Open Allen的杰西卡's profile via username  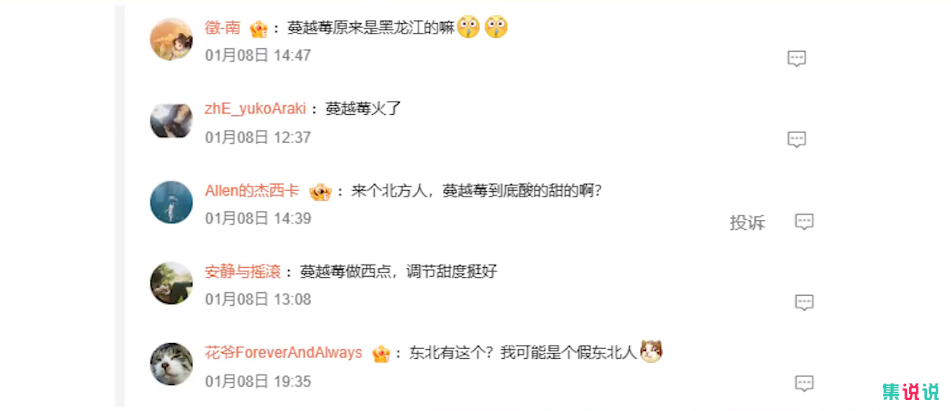(251, 190)
